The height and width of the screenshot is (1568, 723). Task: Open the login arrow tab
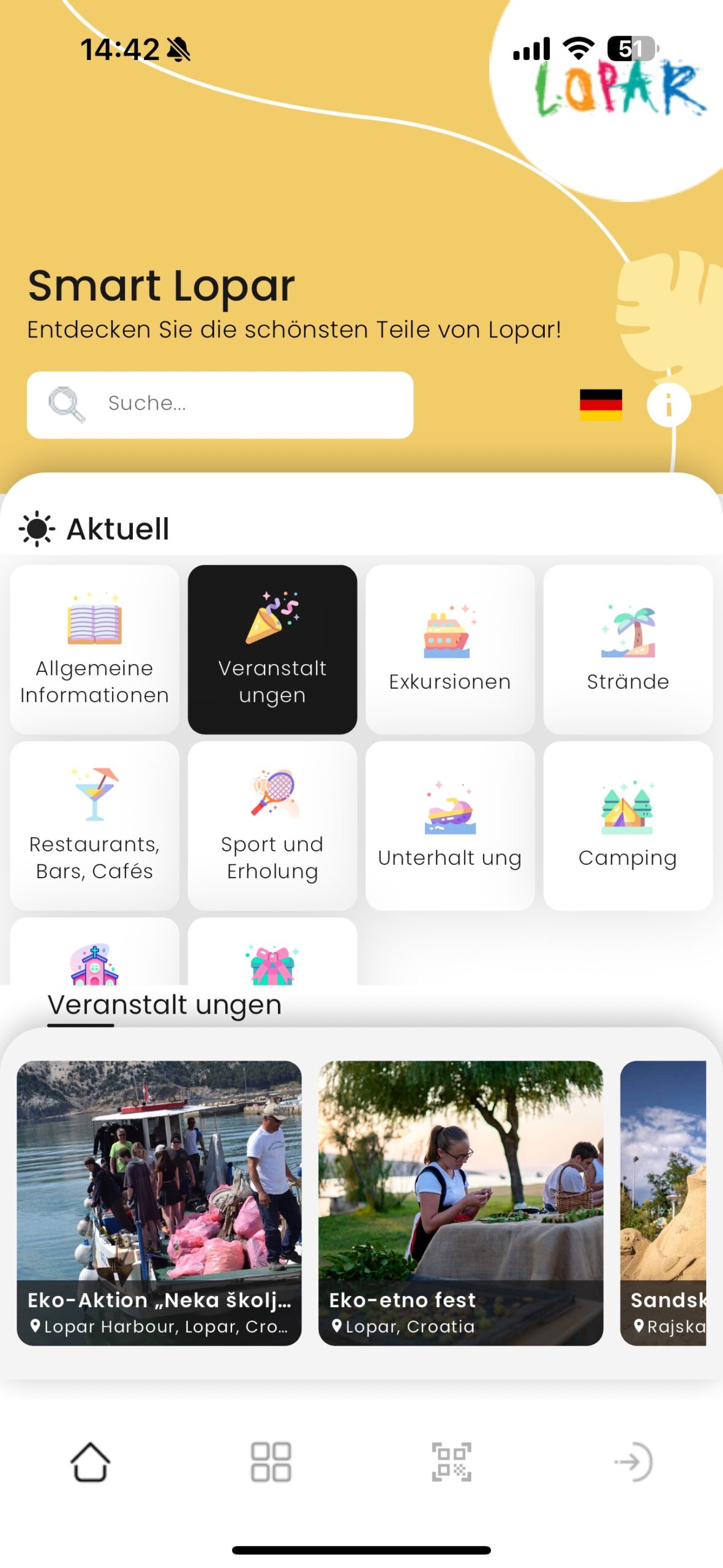(x=632, y=1461)
